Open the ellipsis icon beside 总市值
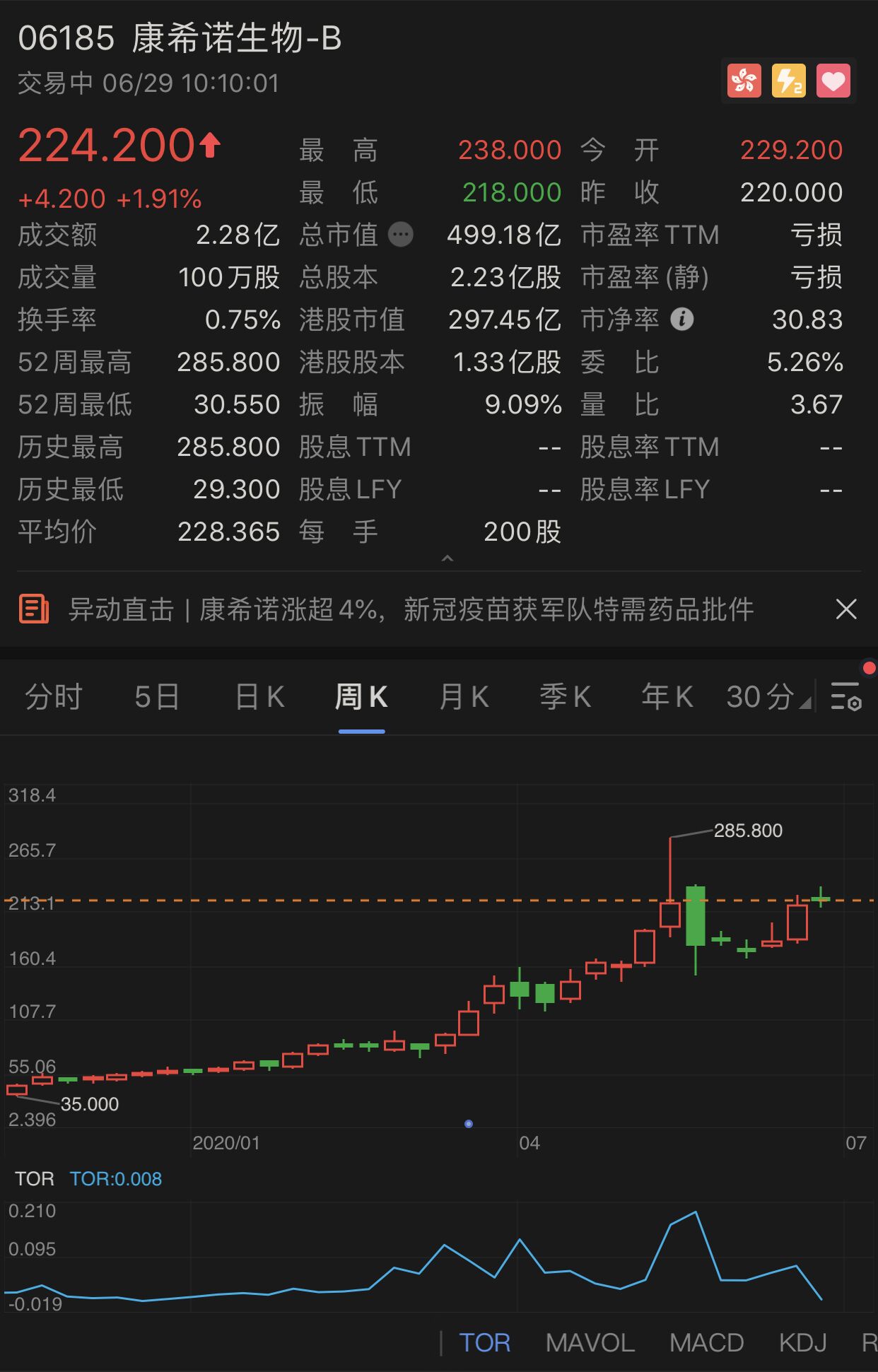Image resolution: width=878 pixels, height=1372 pixels. pyautogui.click(x=400, y=235)
